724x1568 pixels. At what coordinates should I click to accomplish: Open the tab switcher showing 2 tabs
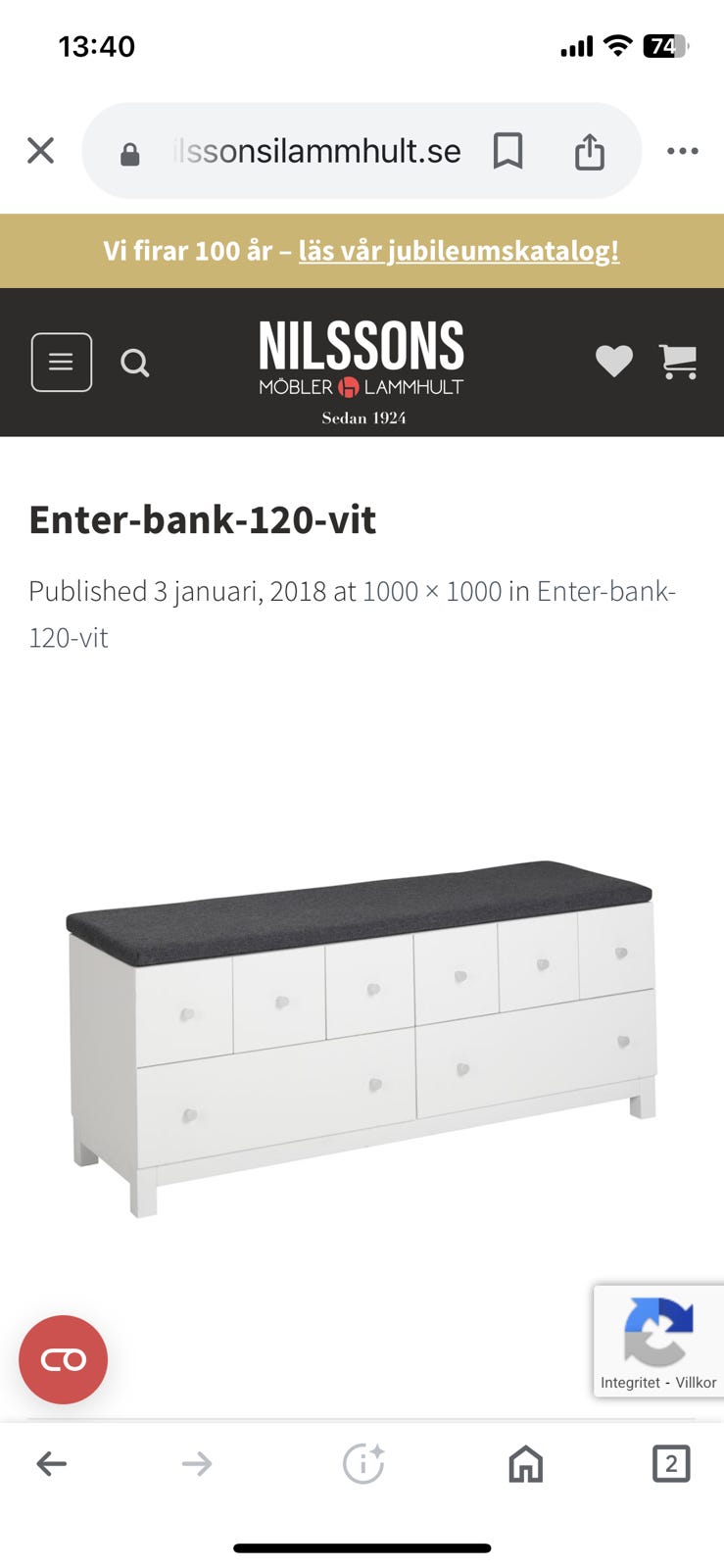672,1463
